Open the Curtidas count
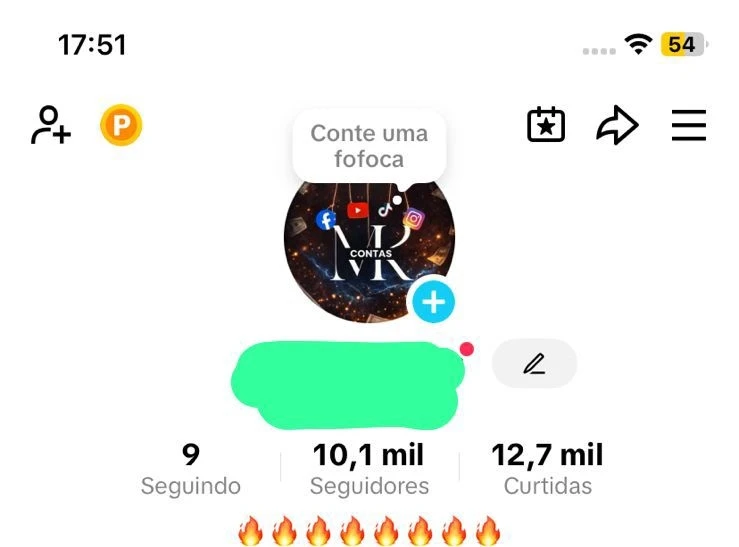Viewport: 739px width, 547px height. coord(547,470)
